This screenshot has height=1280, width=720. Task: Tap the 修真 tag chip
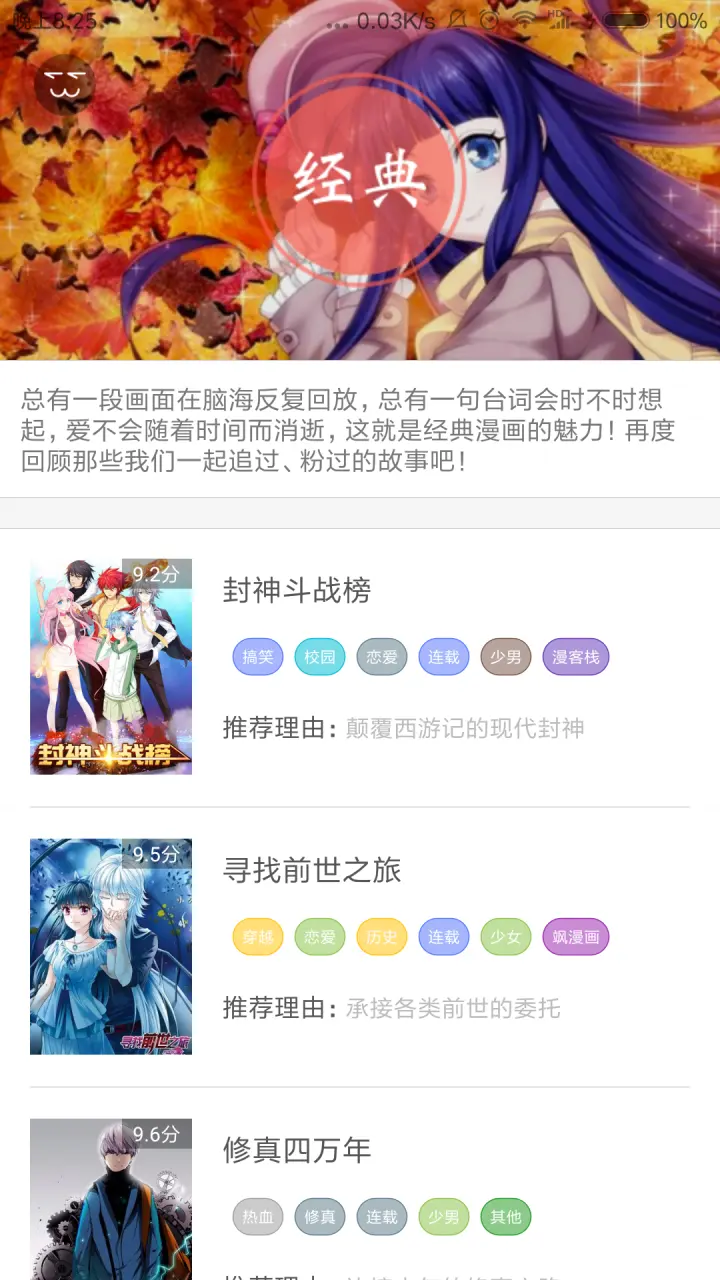point(320,1217)
